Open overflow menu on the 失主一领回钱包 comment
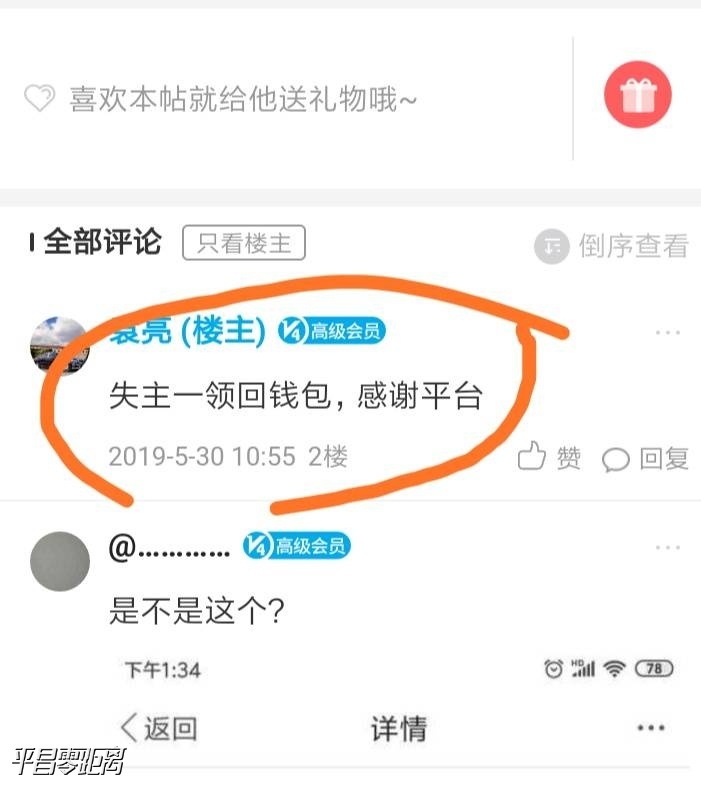701x785 pixels. 667,333
